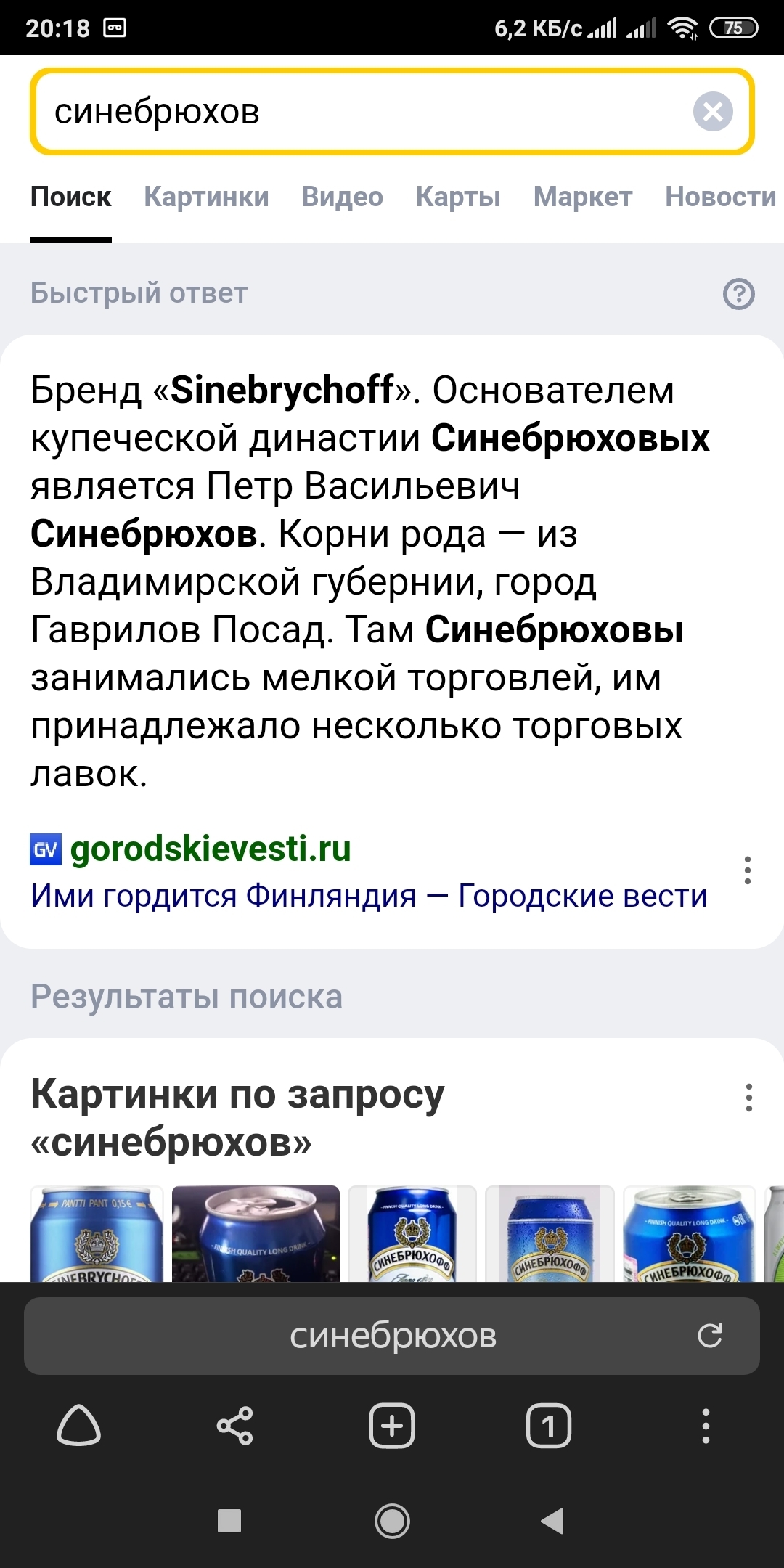Open the browser overflow menu
784x1568 pixels.
(x=705, y=1426)
